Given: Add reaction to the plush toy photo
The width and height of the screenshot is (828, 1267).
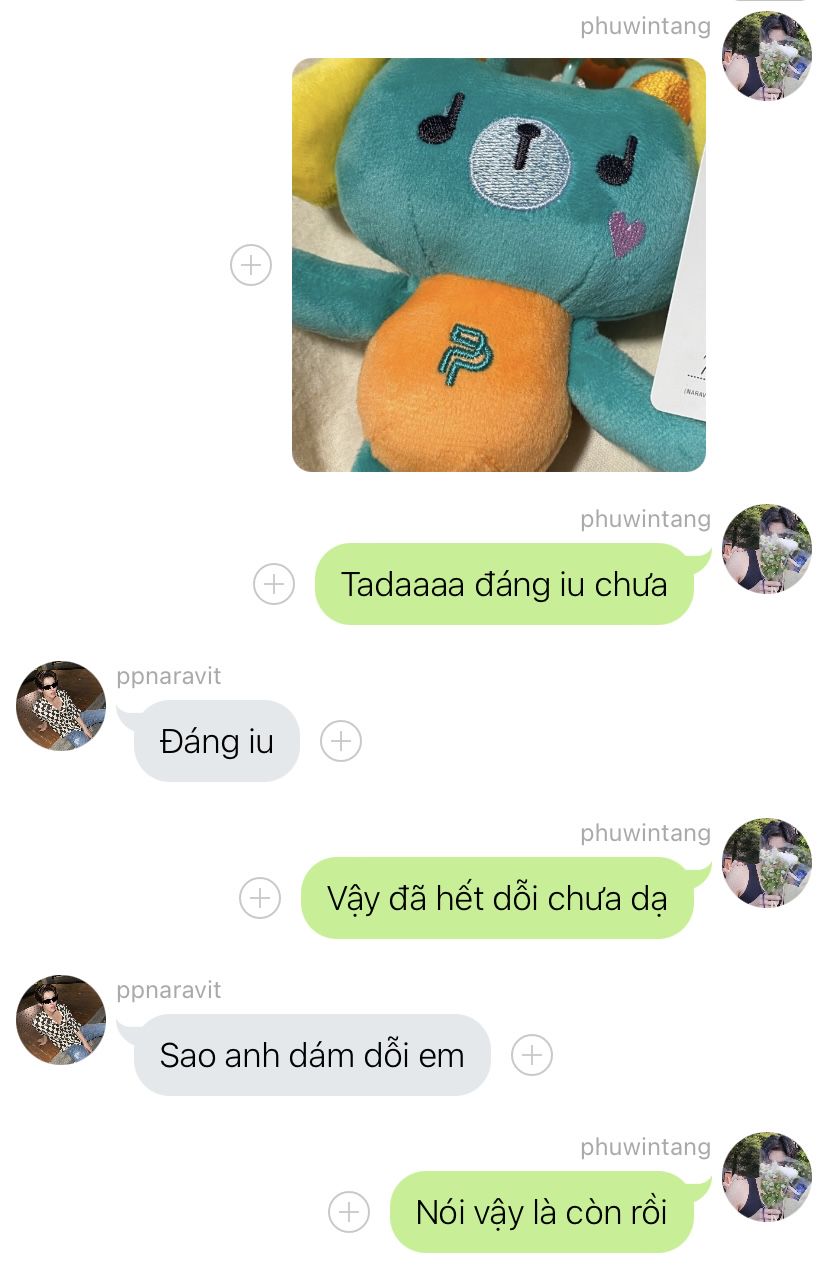Looking at the screenshot, I should coord(251,265).
